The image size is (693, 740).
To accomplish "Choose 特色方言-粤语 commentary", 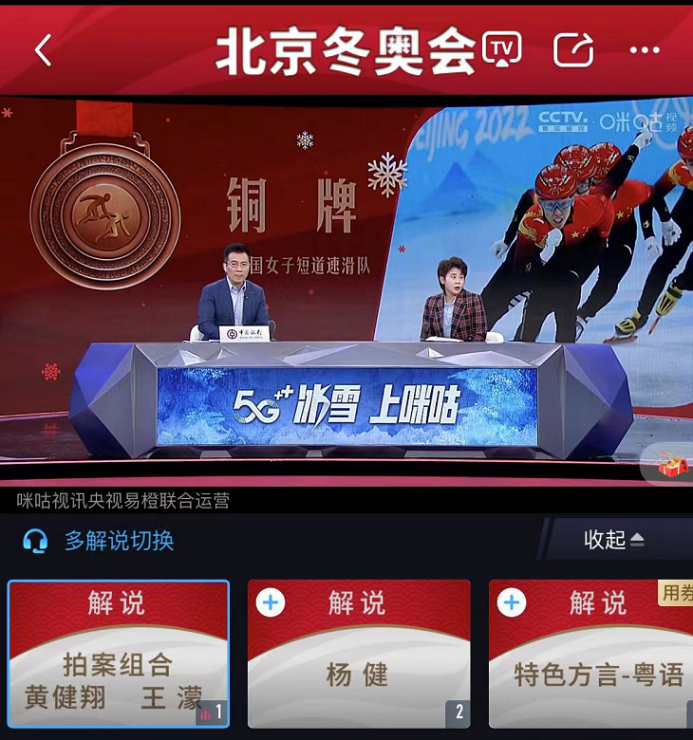I will pos(590,654).
